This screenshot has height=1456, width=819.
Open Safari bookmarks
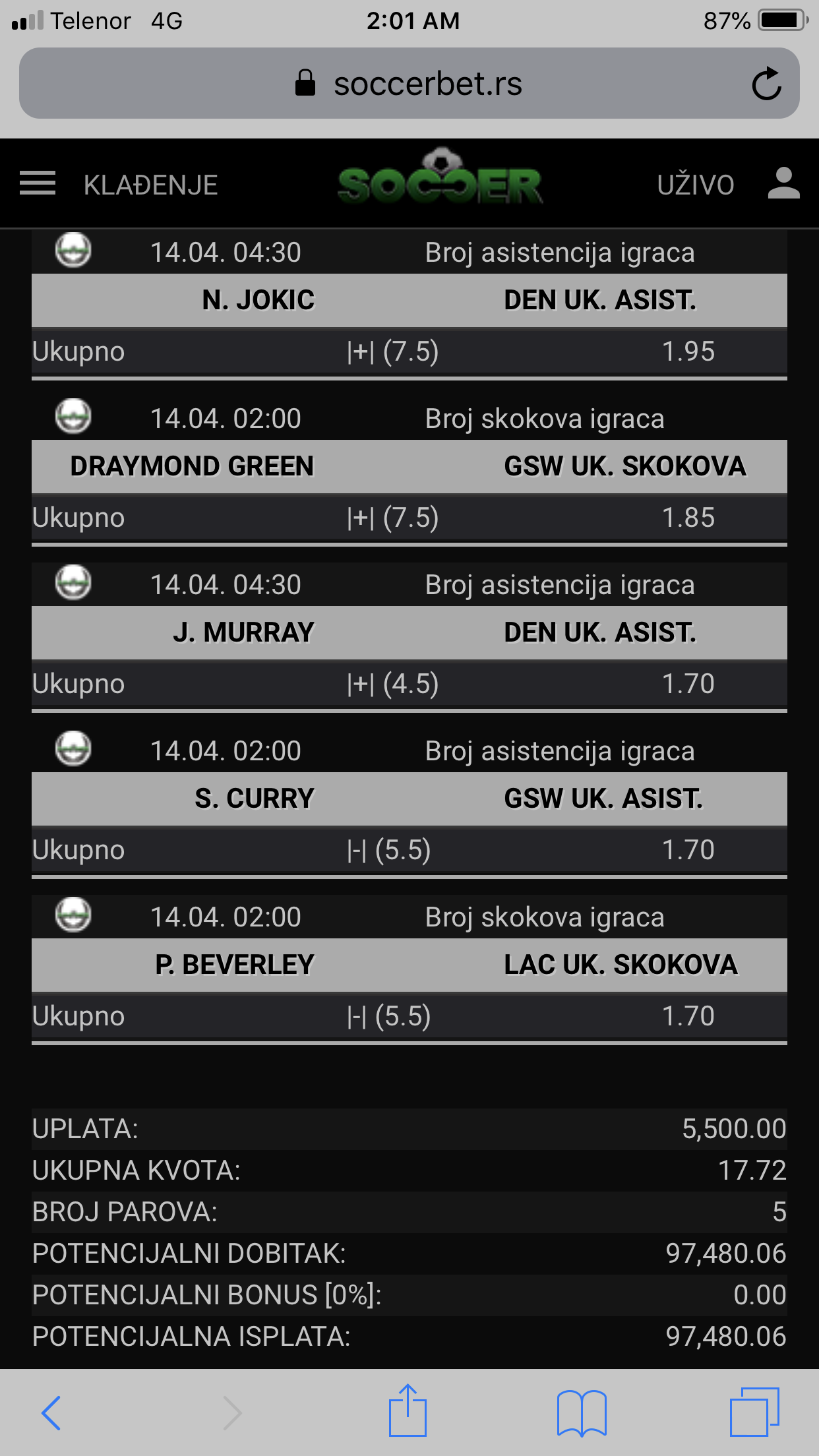point(582,1413)
